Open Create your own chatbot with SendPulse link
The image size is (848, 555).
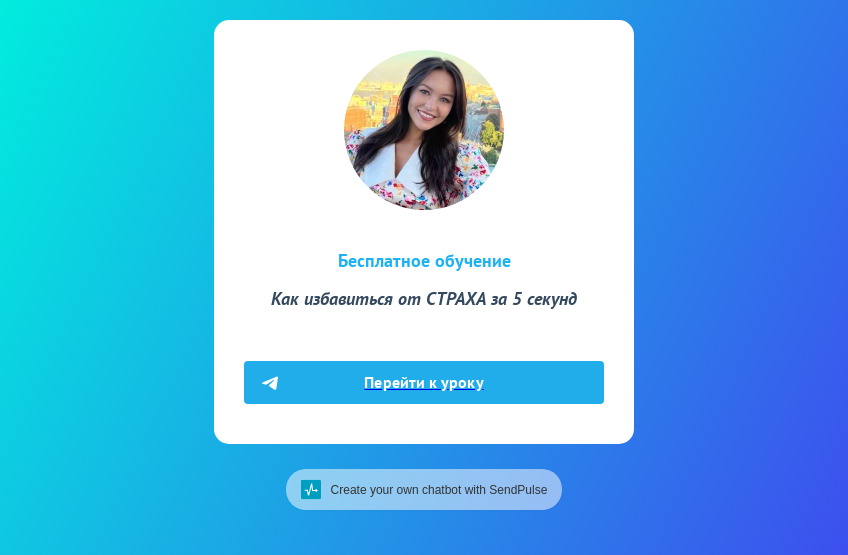(x=424, y=490)
